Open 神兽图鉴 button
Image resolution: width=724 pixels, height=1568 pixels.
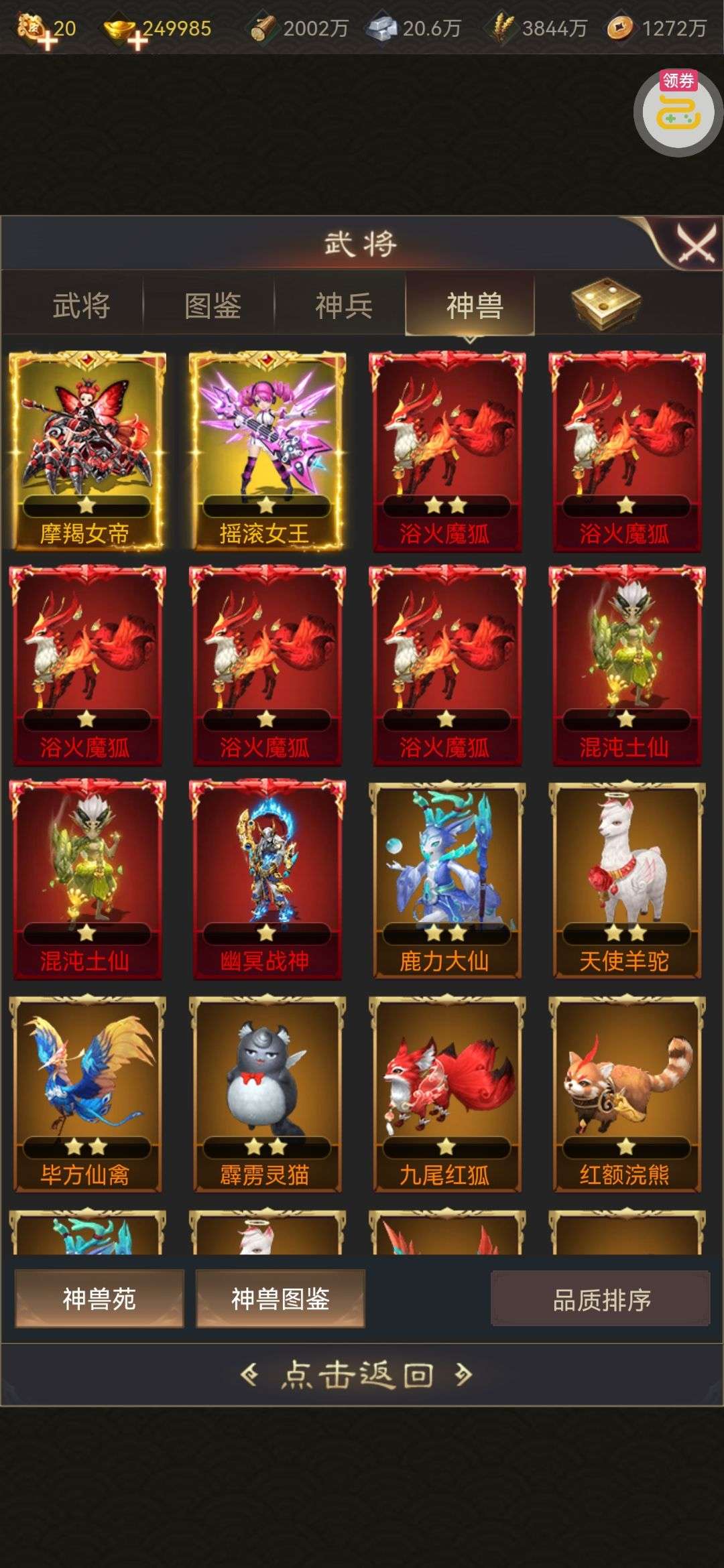point(280,1299)
